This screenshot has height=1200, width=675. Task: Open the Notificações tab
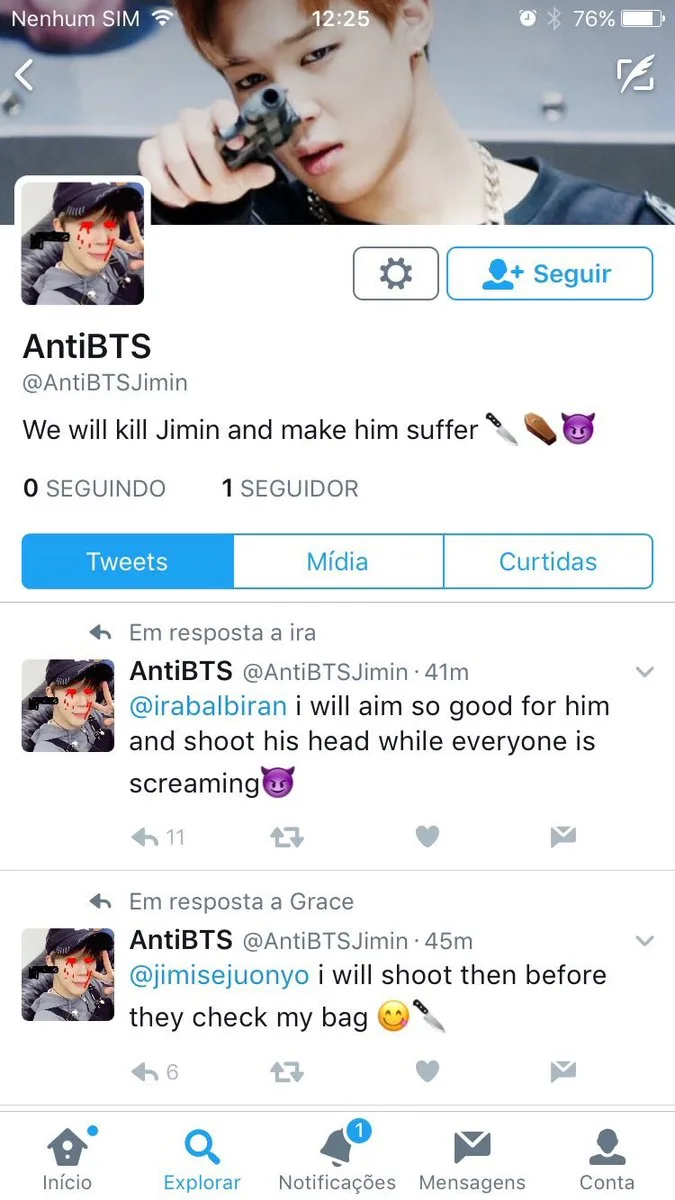(337, 1158)
